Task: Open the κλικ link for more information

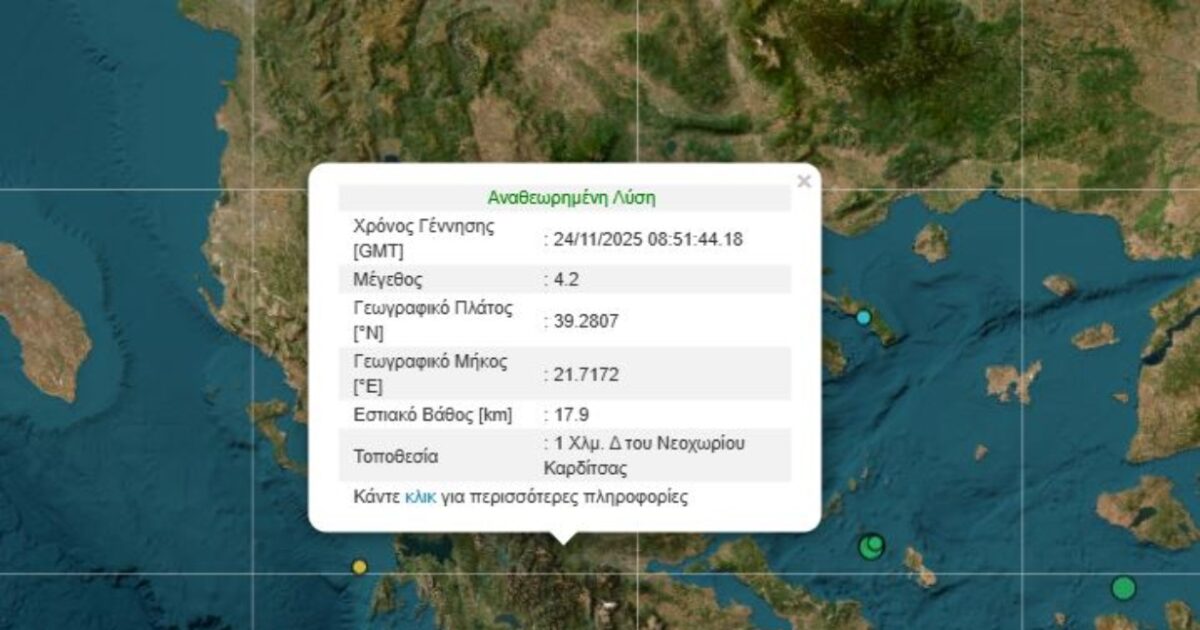Action: click(x=420, y=497)
